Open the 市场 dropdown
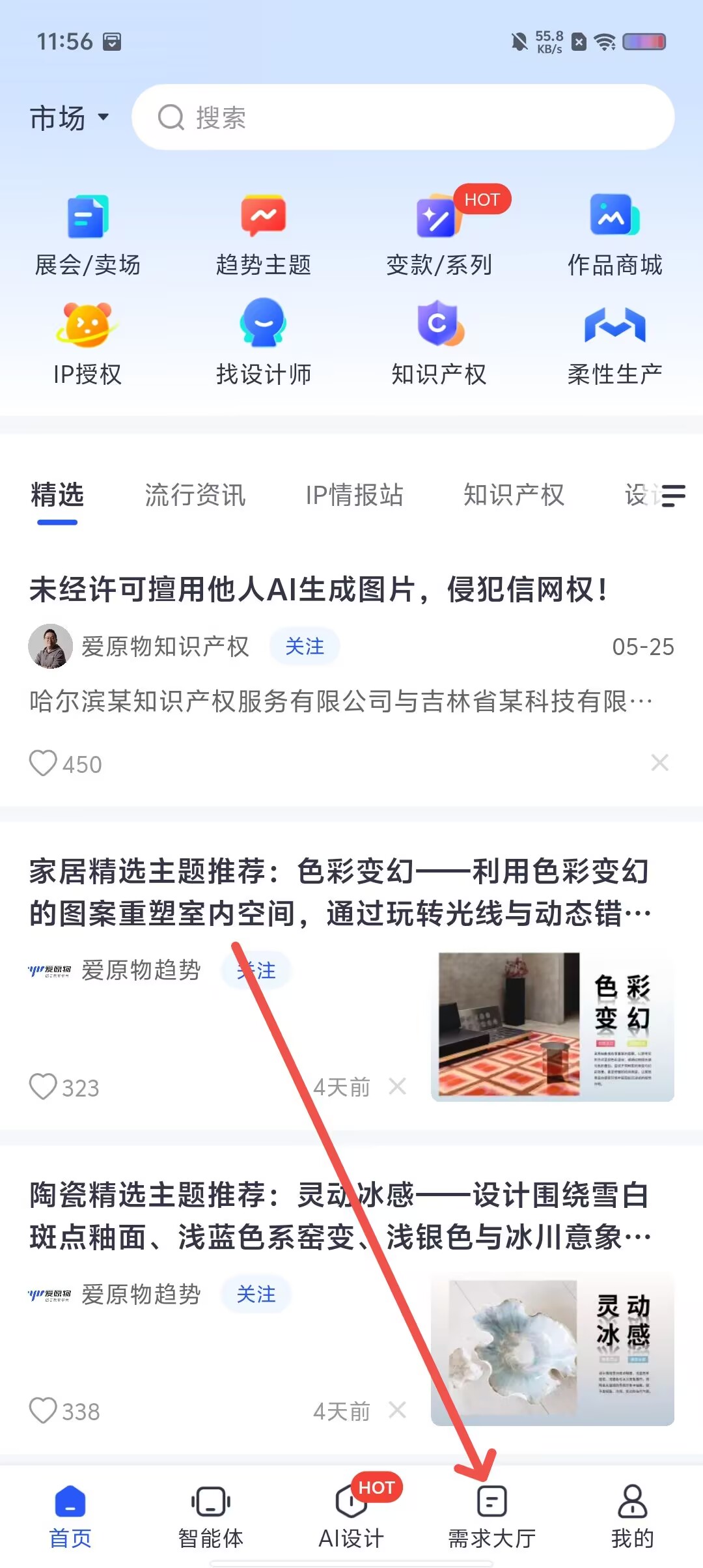The height and width of the screenshot is (1568, 703). pyautogui.click(x=69, y=118)
